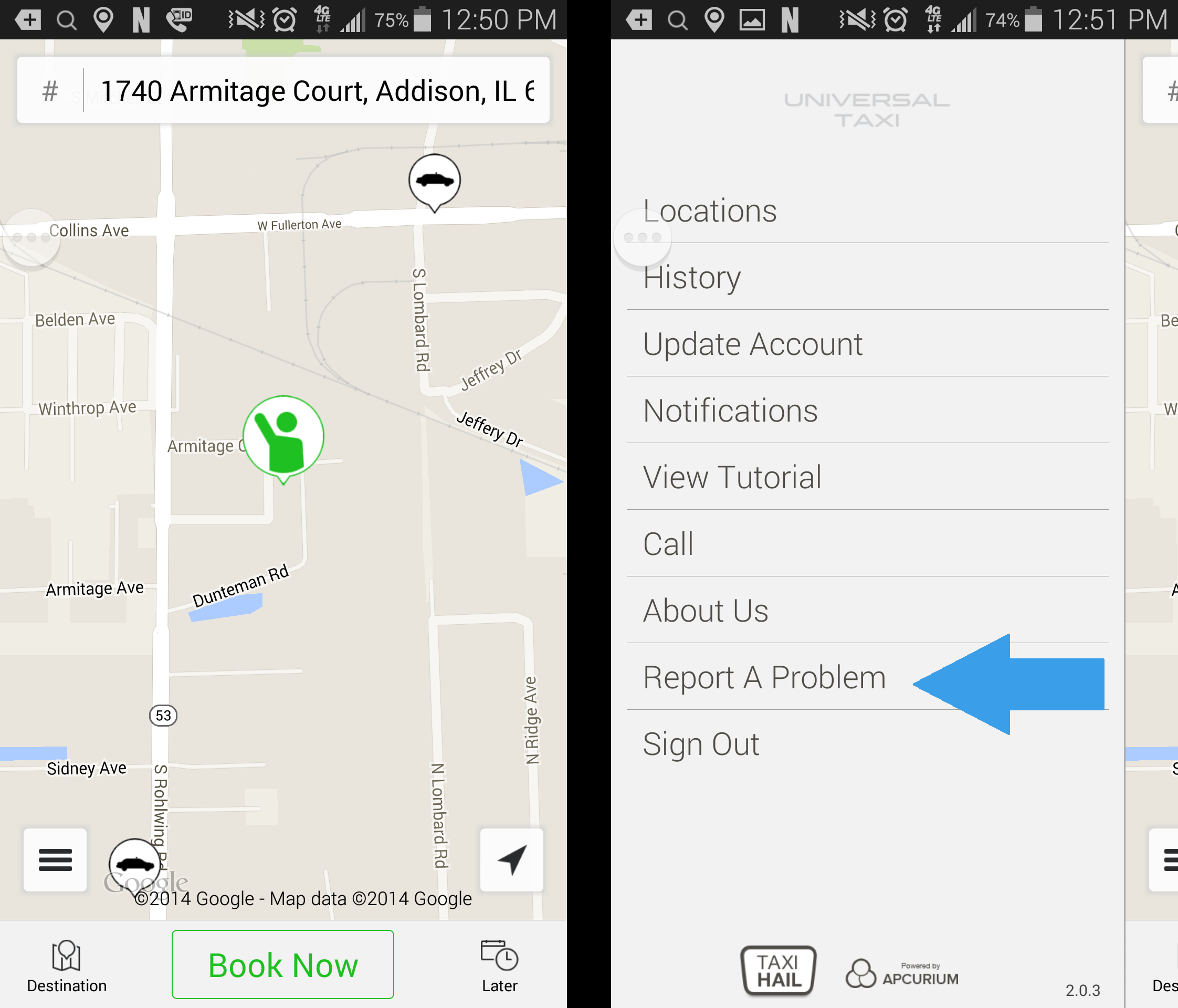
Task: Select View Tutorial
Action: 732,477
